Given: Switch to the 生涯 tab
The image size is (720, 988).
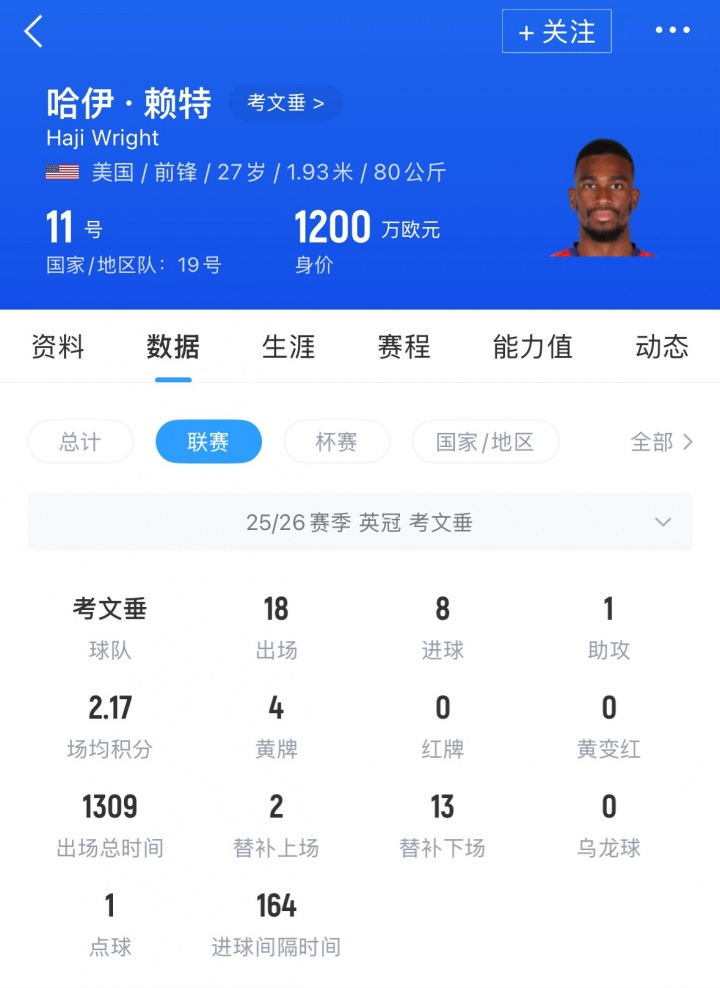Looking at the screenshot, I should pos(289,347).
